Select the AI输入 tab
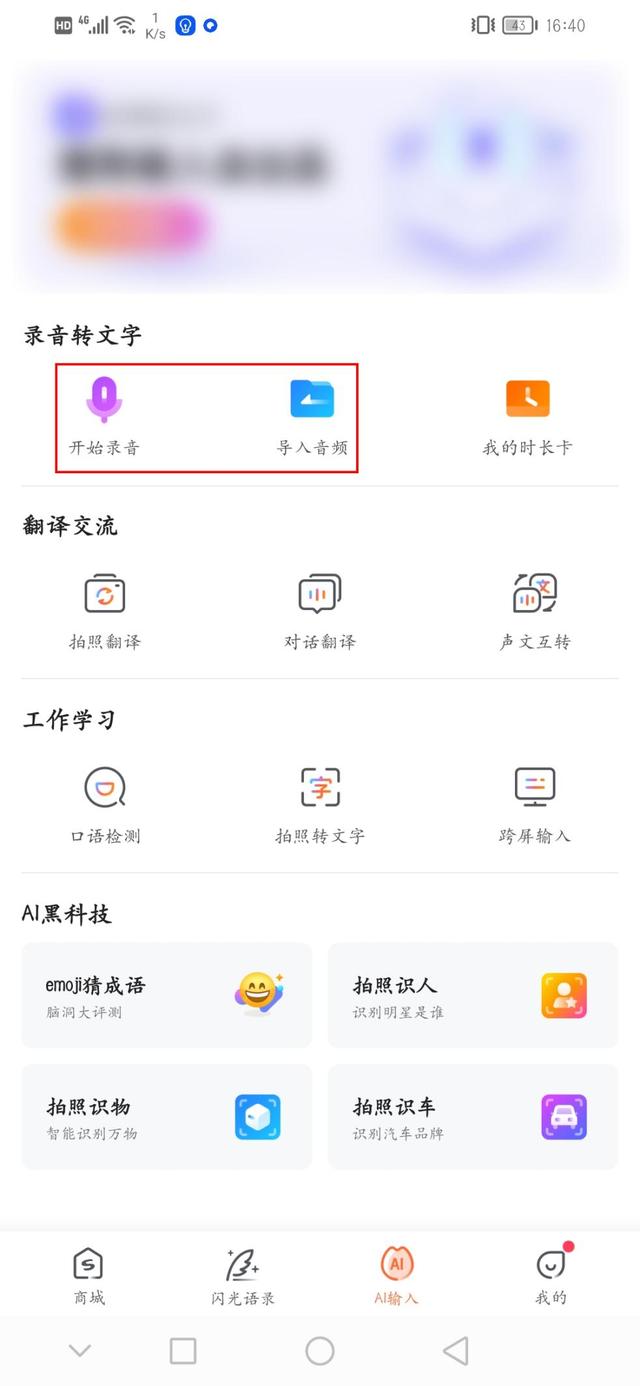The height and width of the screenshot is (1386, 640). pyautogui.click(x=396, y=1276)
